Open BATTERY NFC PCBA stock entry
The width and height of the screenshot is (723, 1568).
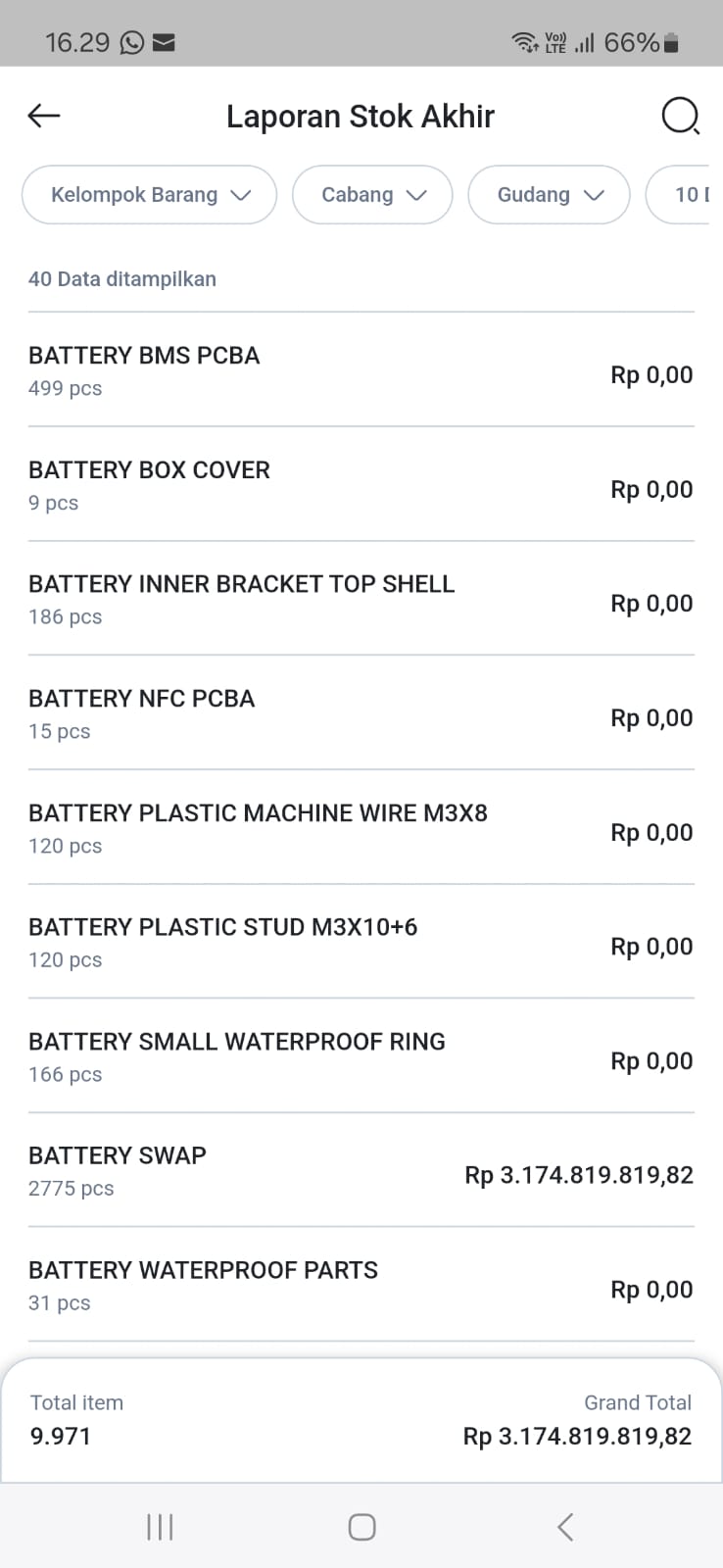(361, 712)
